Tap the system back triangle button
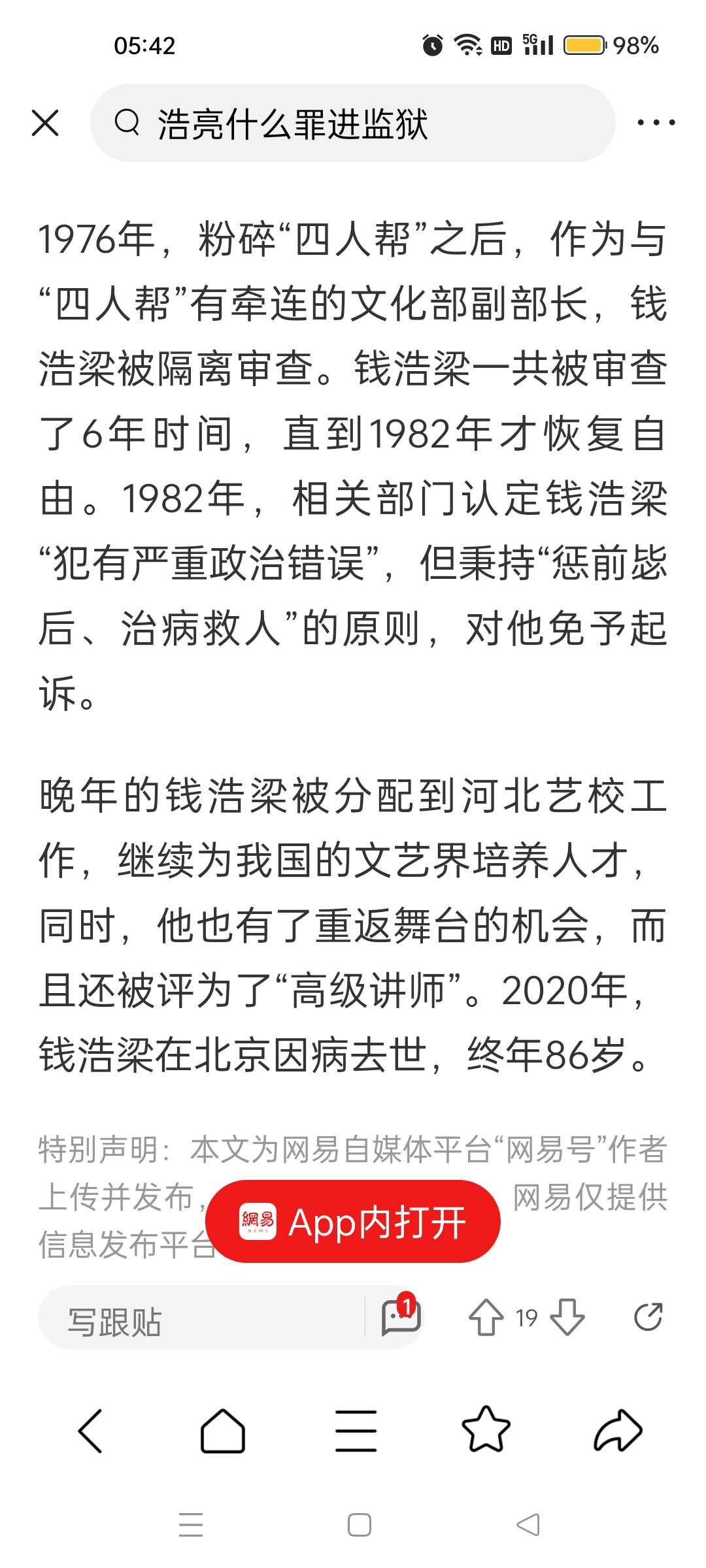Viewport: 706px width, 1568px height. pyautogui.click(x=528, y=1525)
